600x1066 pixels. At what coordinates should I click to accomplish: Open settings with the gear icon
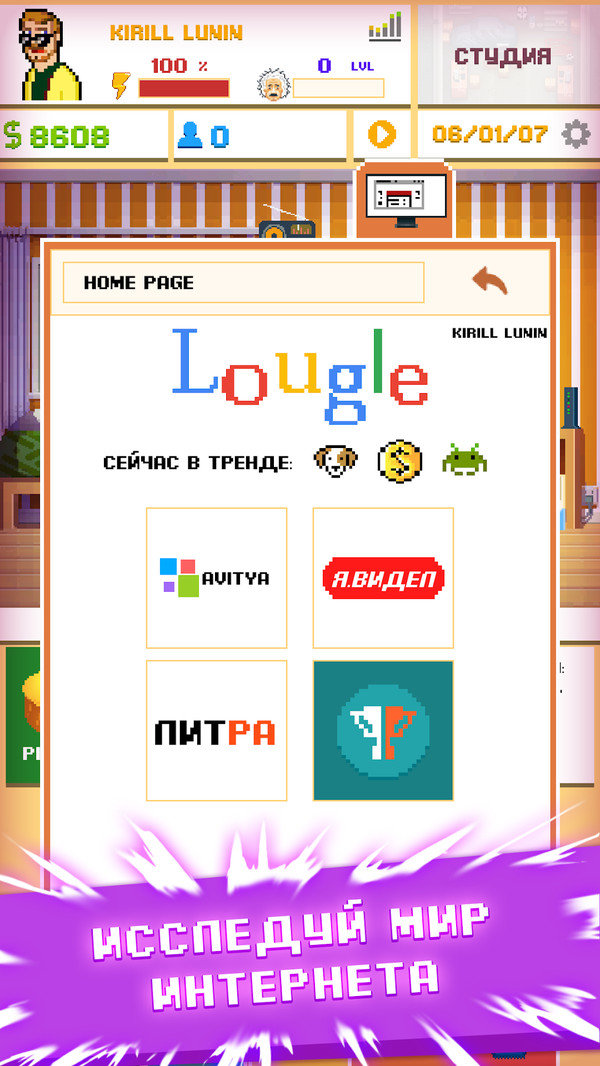click(x=575, y=134)
